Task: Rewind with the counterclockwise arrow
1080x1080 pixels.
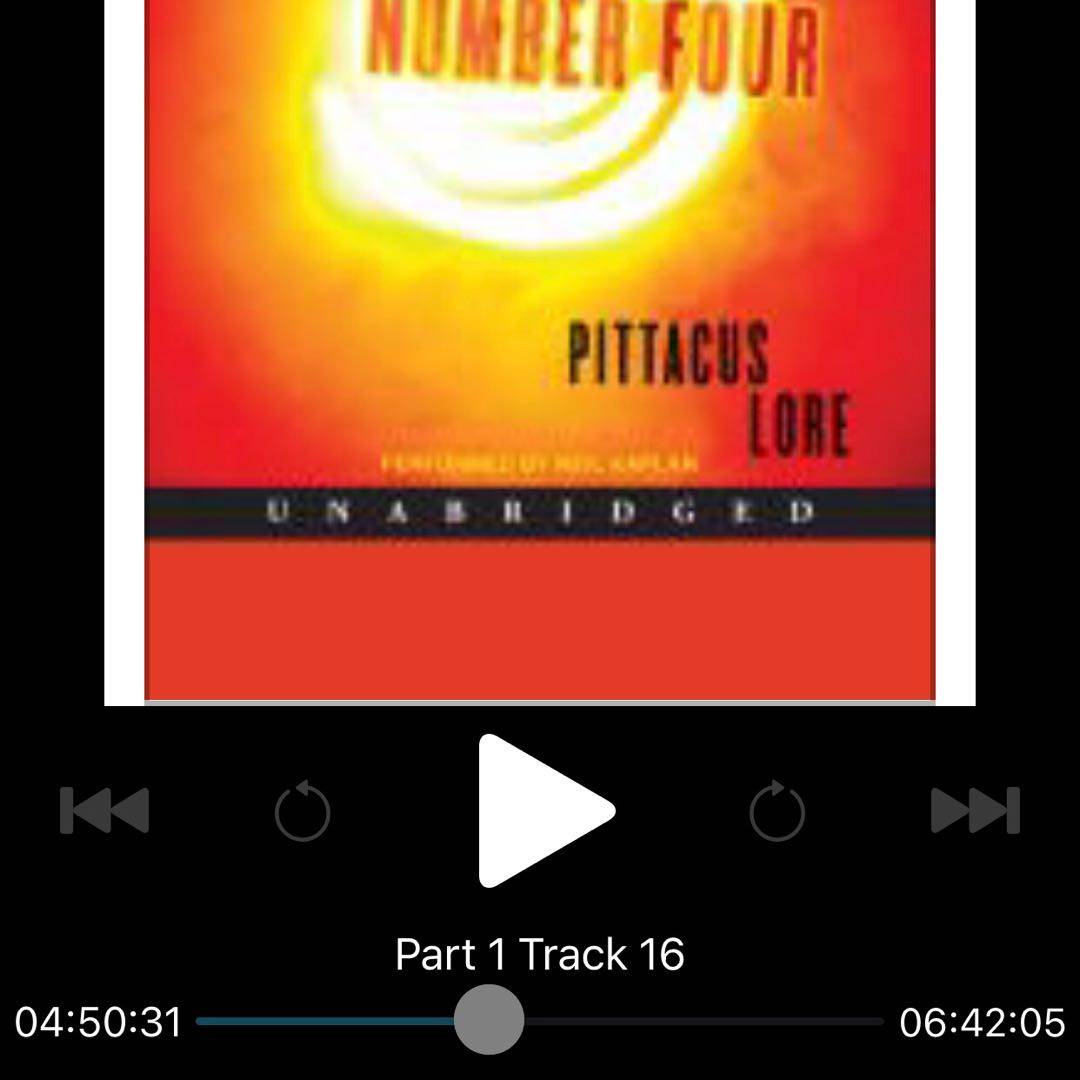Action: tap(302, 811)
